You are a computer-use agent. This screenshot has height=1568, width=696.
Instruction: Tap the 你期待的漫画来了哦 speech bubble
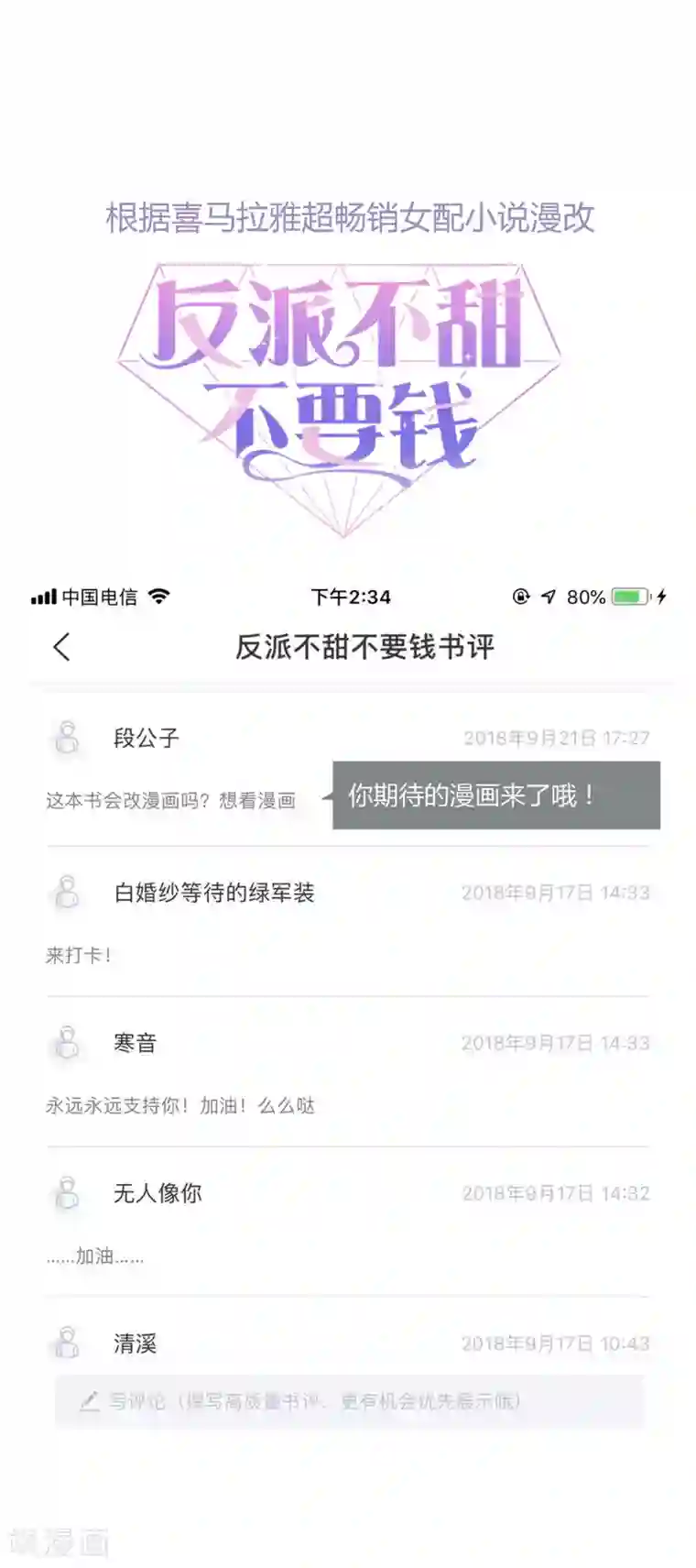coord(495,795)
